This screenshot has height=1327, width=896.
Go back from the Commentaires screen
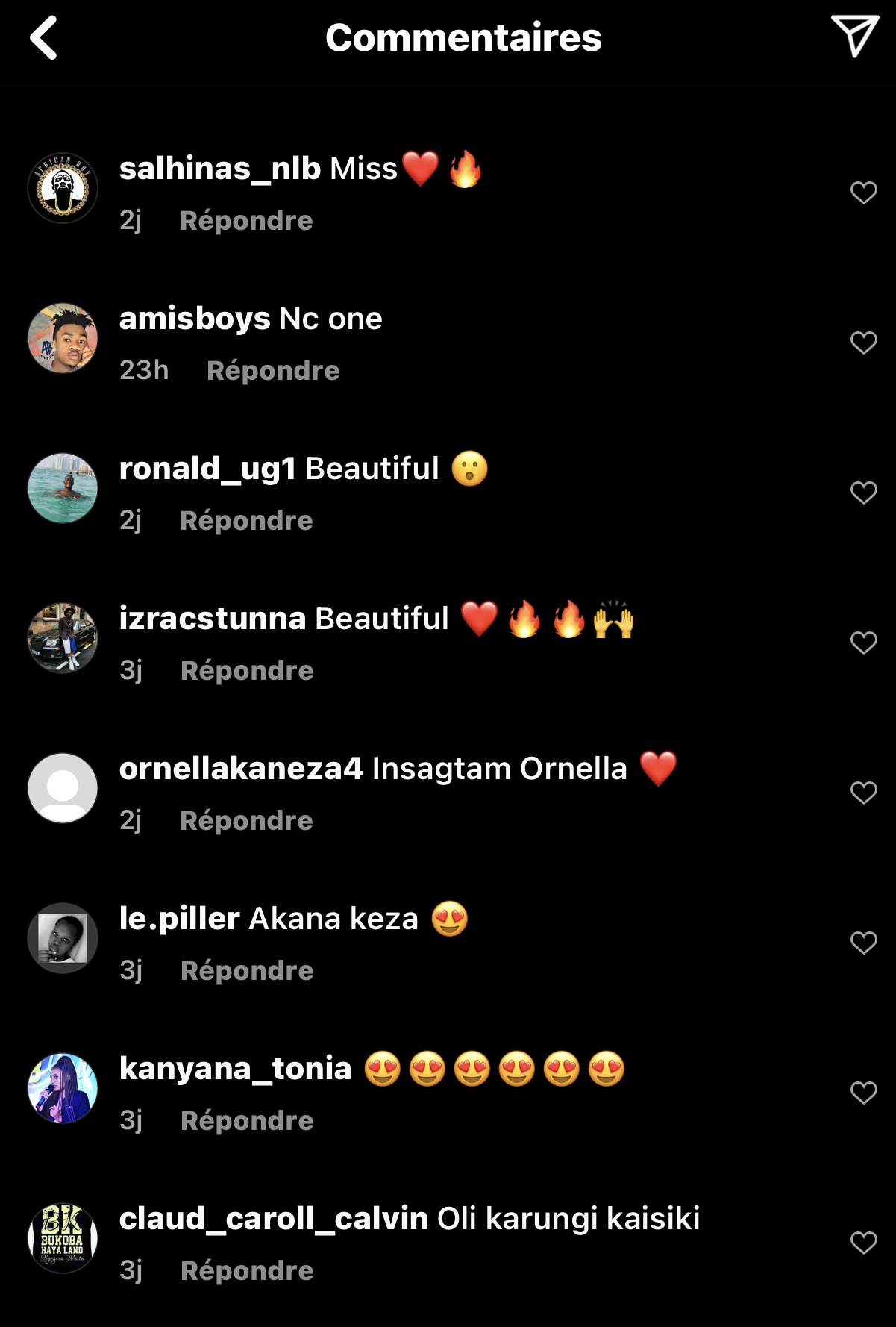[44, 38]
